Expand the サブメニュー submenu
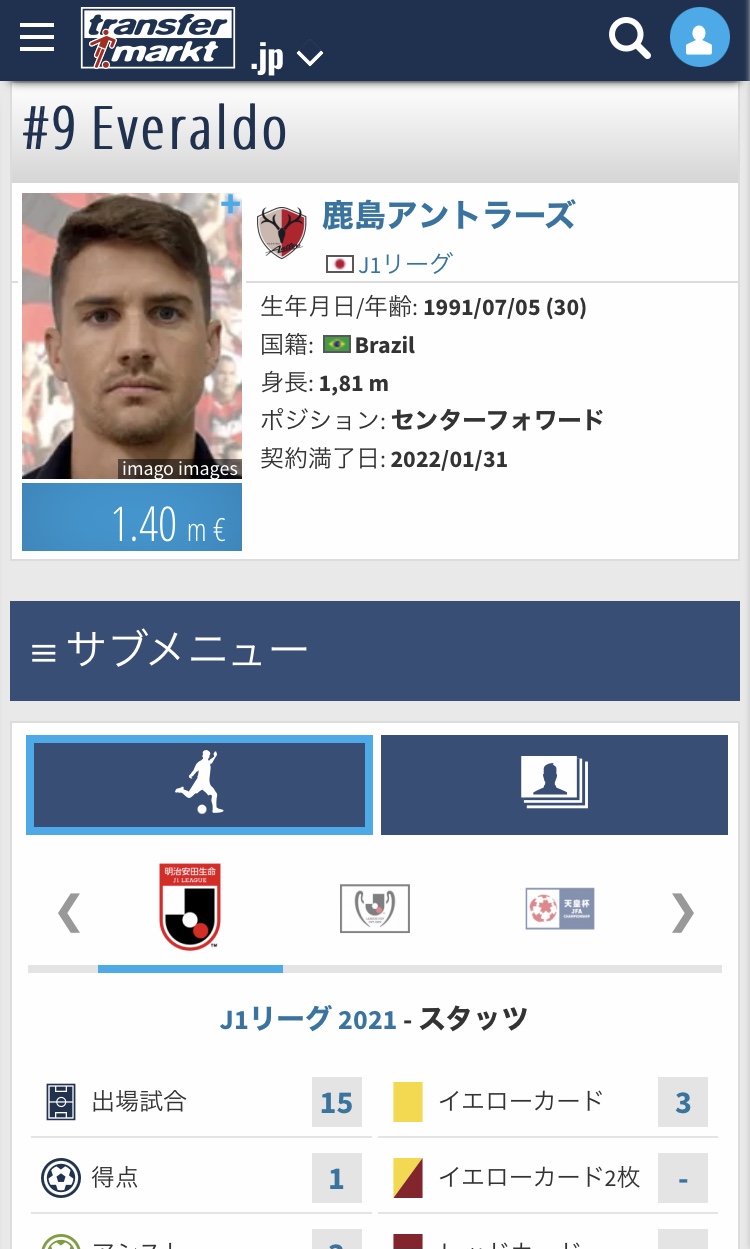This screenshot has width=750, height=1249. point(375,651)
